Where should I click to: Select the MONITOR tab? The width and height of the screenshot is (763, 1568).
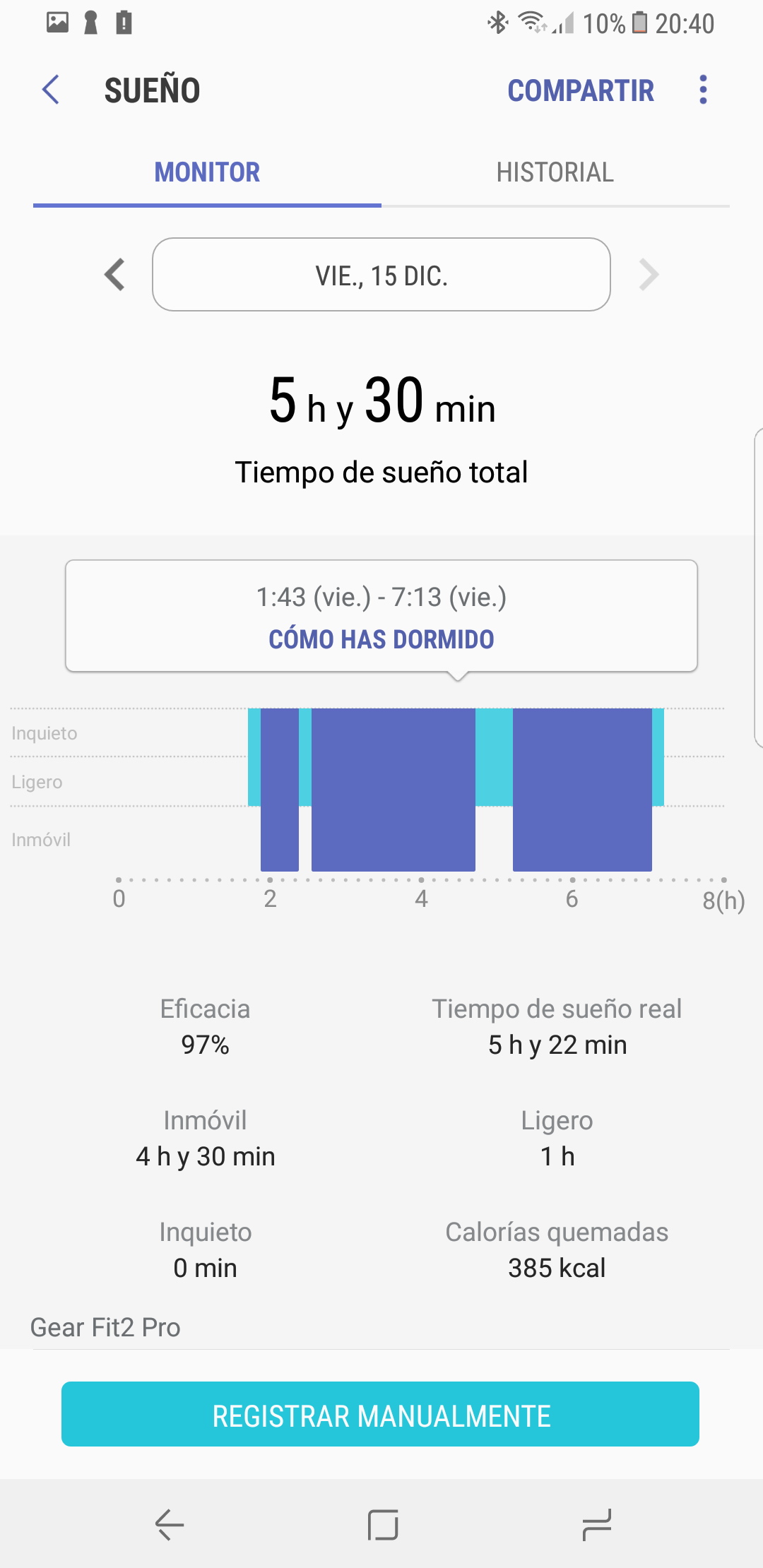(207, 172)
